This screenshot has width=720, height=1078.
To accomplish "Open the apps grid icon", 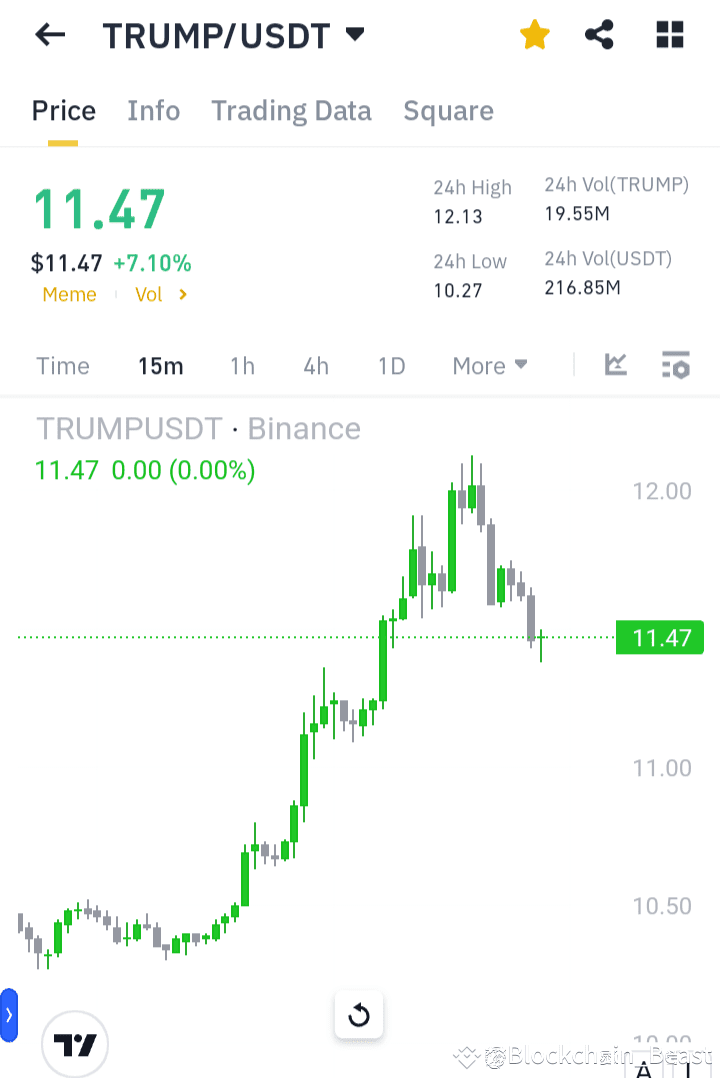I will (x=668, y=34).
